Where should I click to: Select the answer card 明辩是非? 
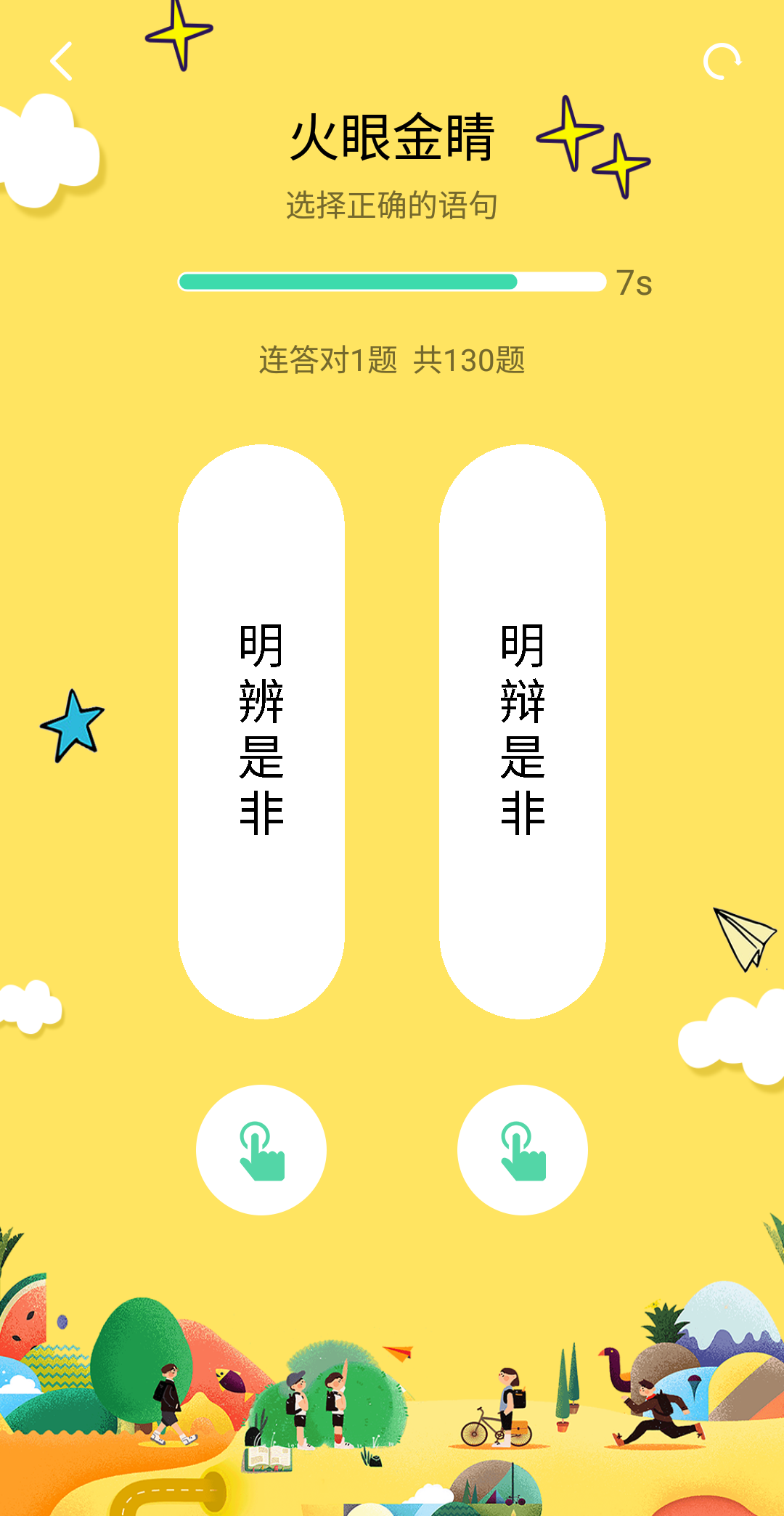click(523, 731)
